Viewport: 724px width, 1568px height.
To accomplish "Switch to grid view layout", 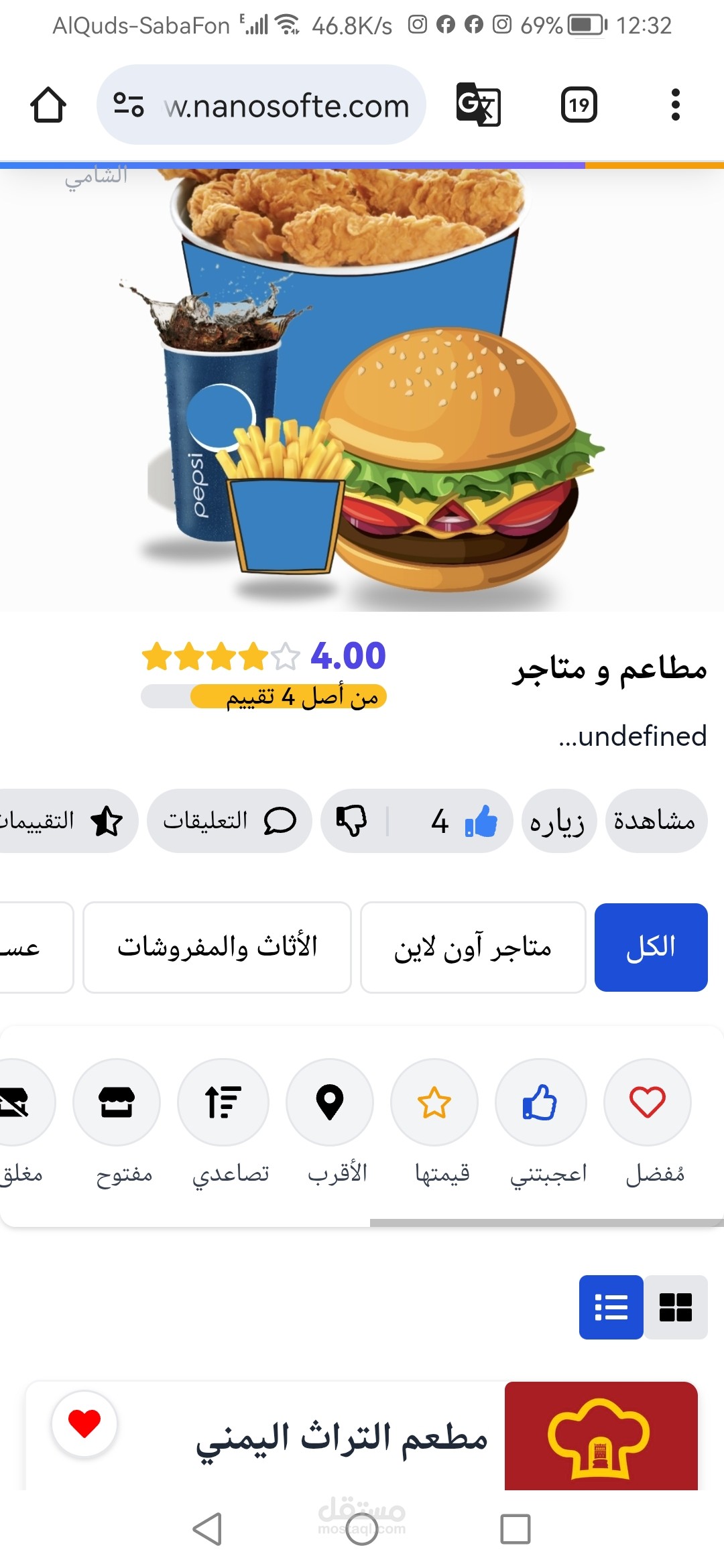I will coord(675,1307).
